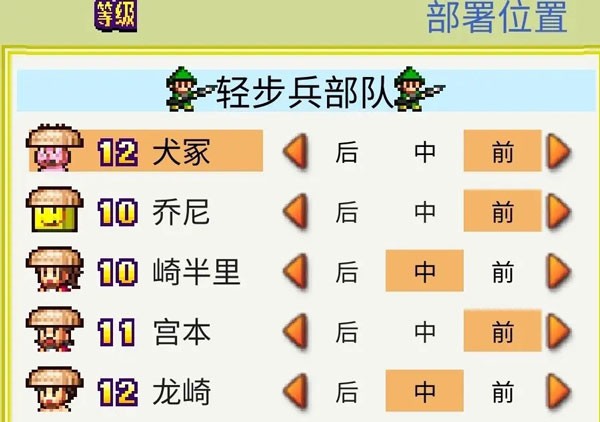This screenshot has height=422, width=600.
Task: Move 犬冢 position right with arrow
Action: pos(559,152)
